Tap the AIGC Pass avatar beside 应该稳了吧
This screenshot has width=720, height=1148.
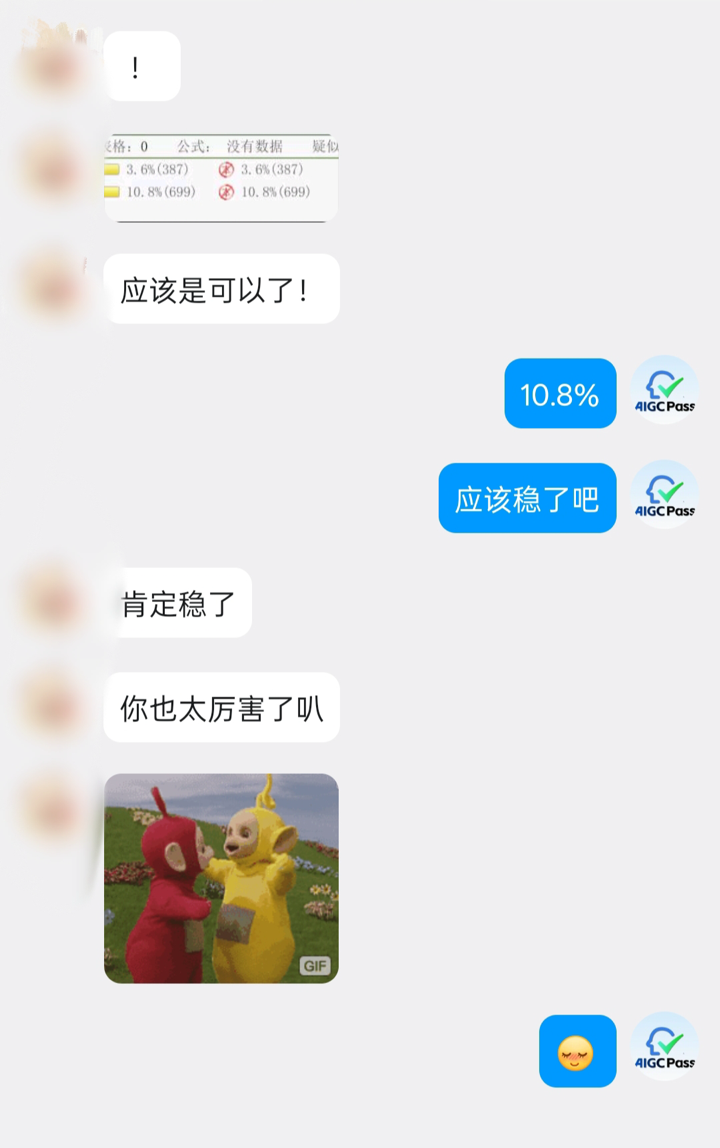[665, 496]
